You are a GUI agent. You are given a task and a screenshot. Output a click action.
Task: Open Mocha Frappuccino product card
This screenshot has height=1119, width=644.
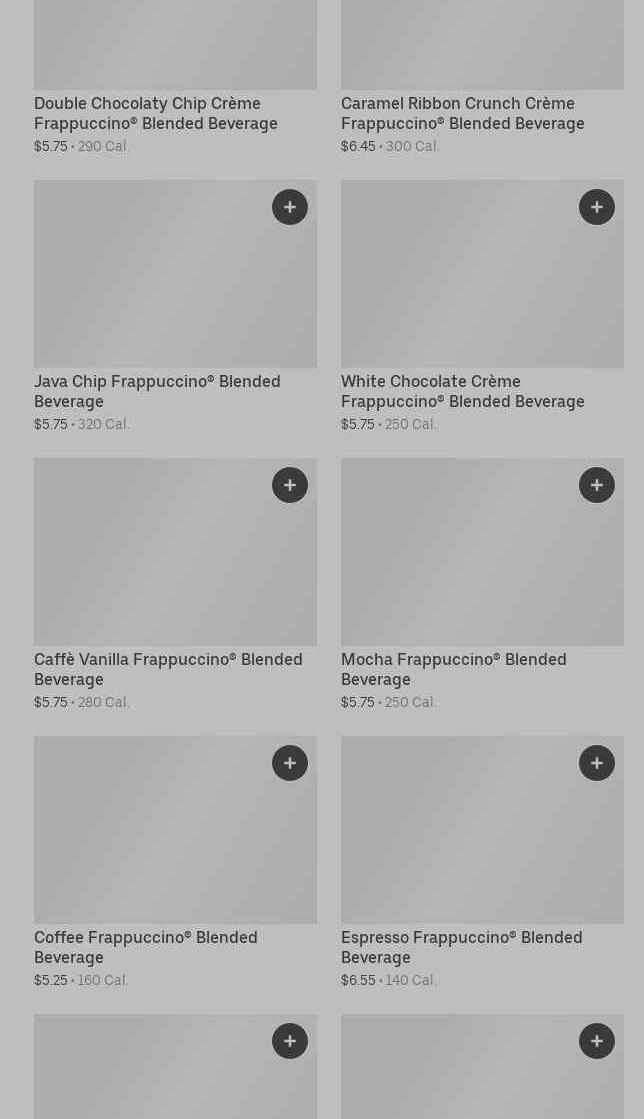[453, 669]
